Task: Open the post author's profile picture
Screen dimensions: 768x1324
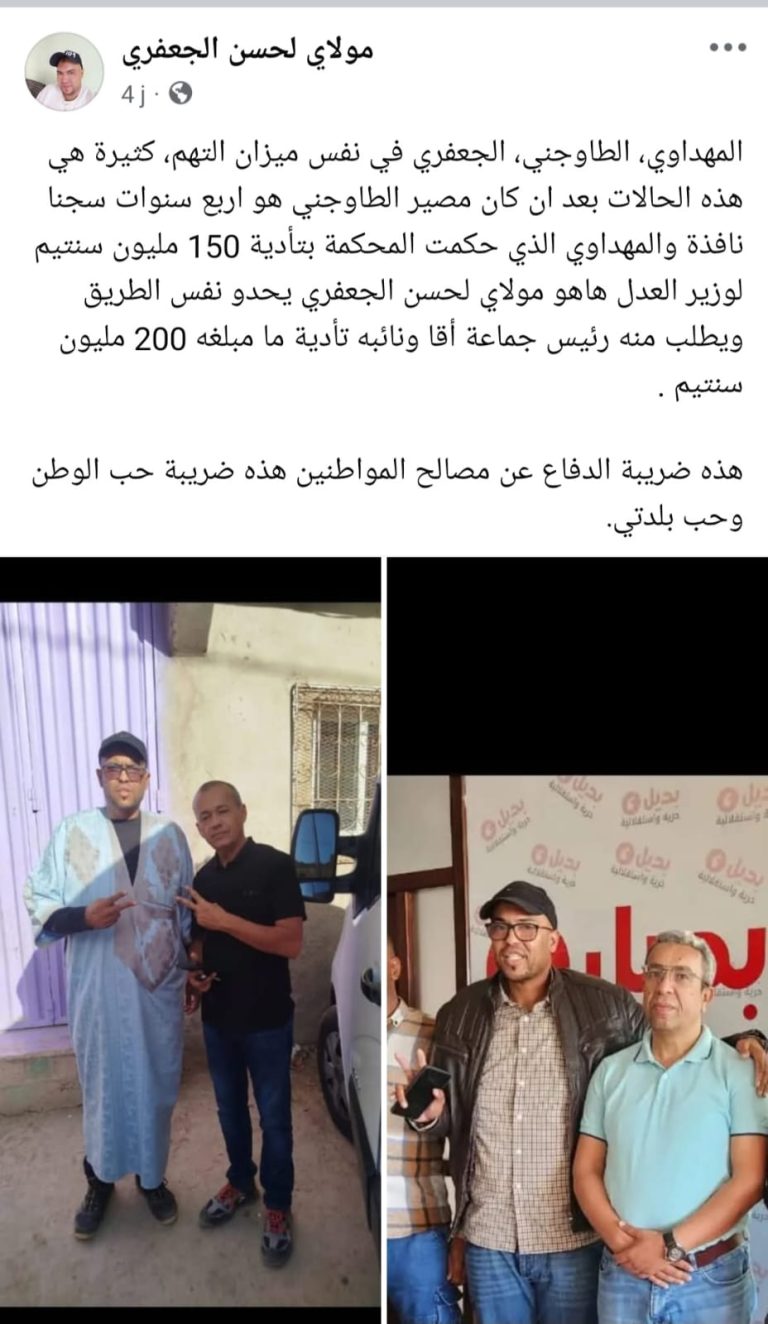Action: pyautogui.click(x=64, y=71)
